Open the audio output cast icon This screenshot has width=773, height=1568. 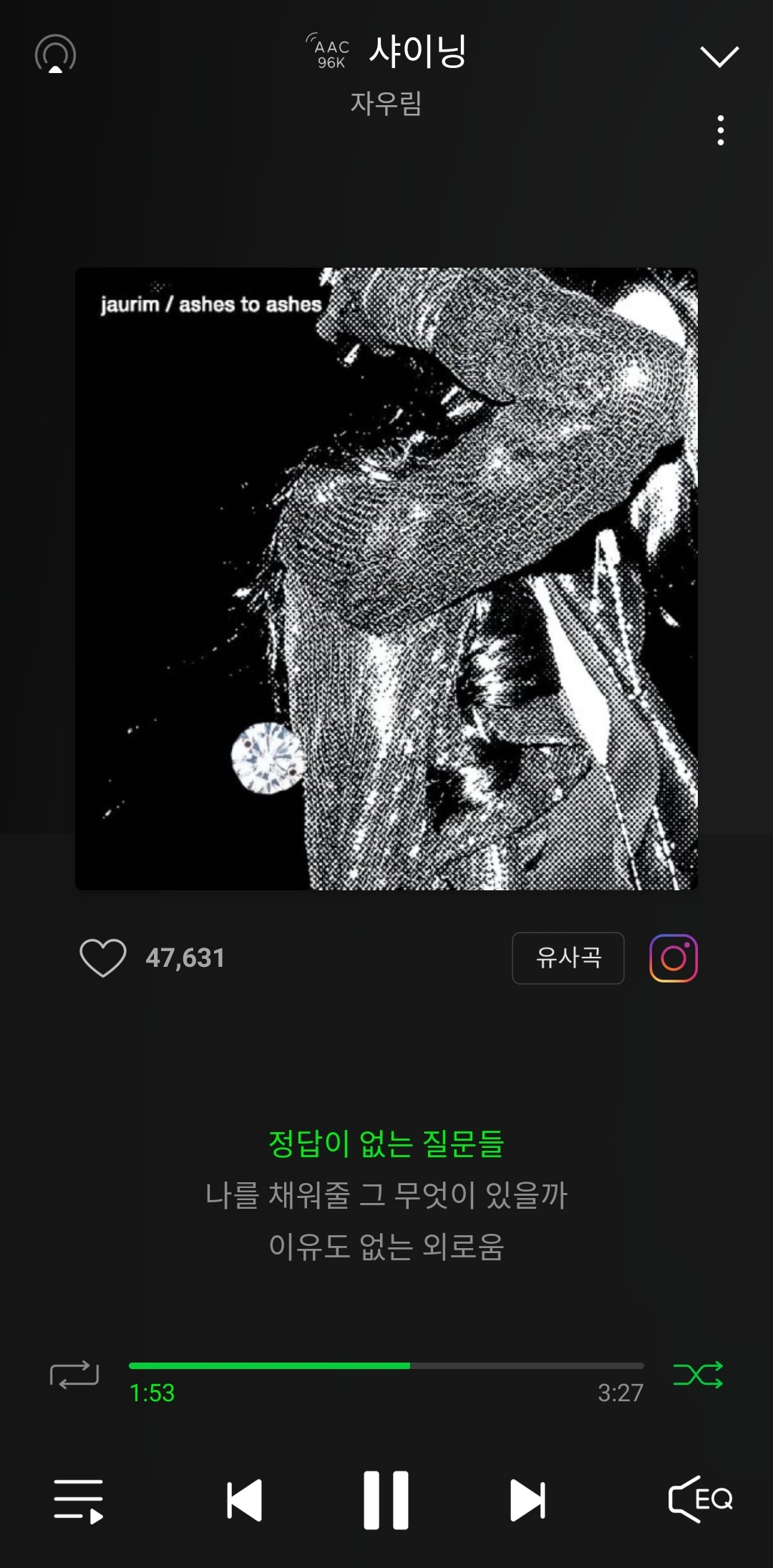coord(55,54)
